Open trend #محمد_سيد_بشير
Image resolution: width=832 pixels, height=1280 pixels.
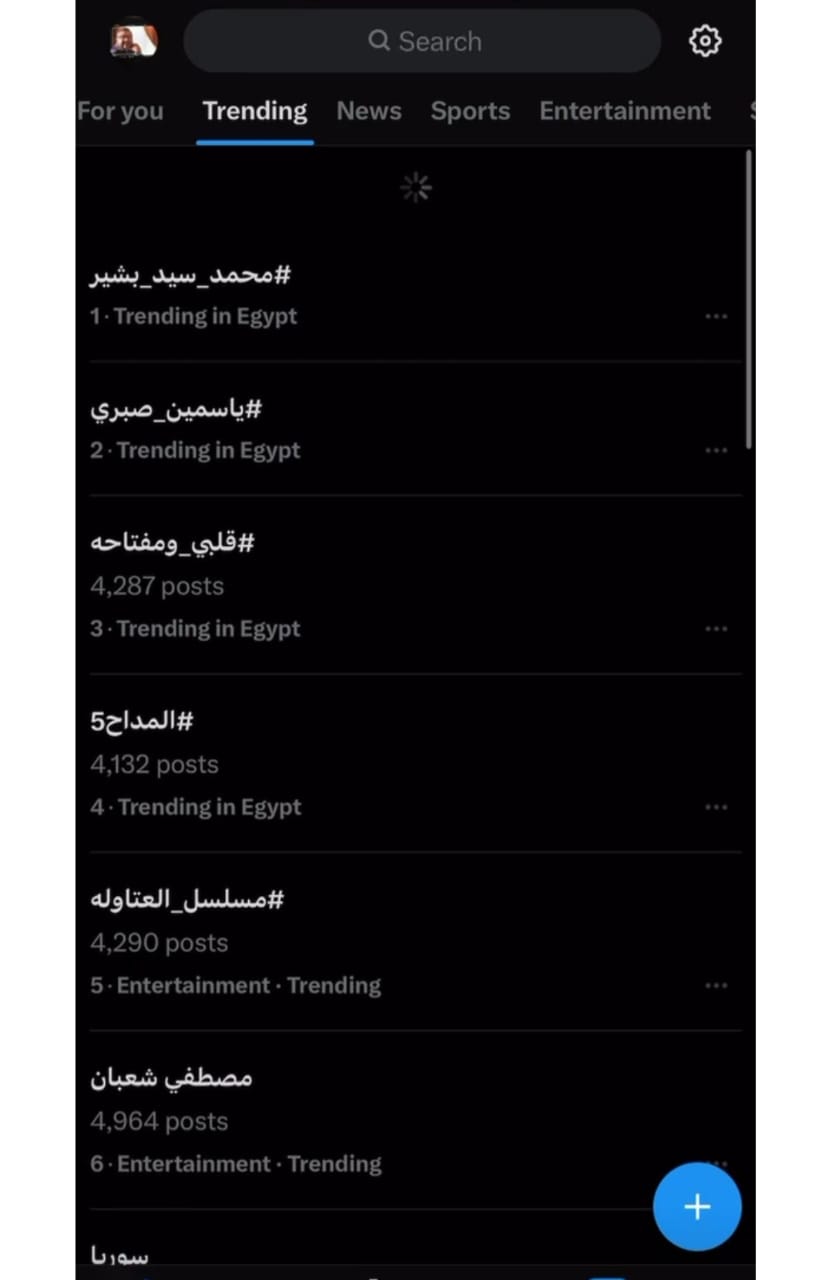(x=191, y=275)
